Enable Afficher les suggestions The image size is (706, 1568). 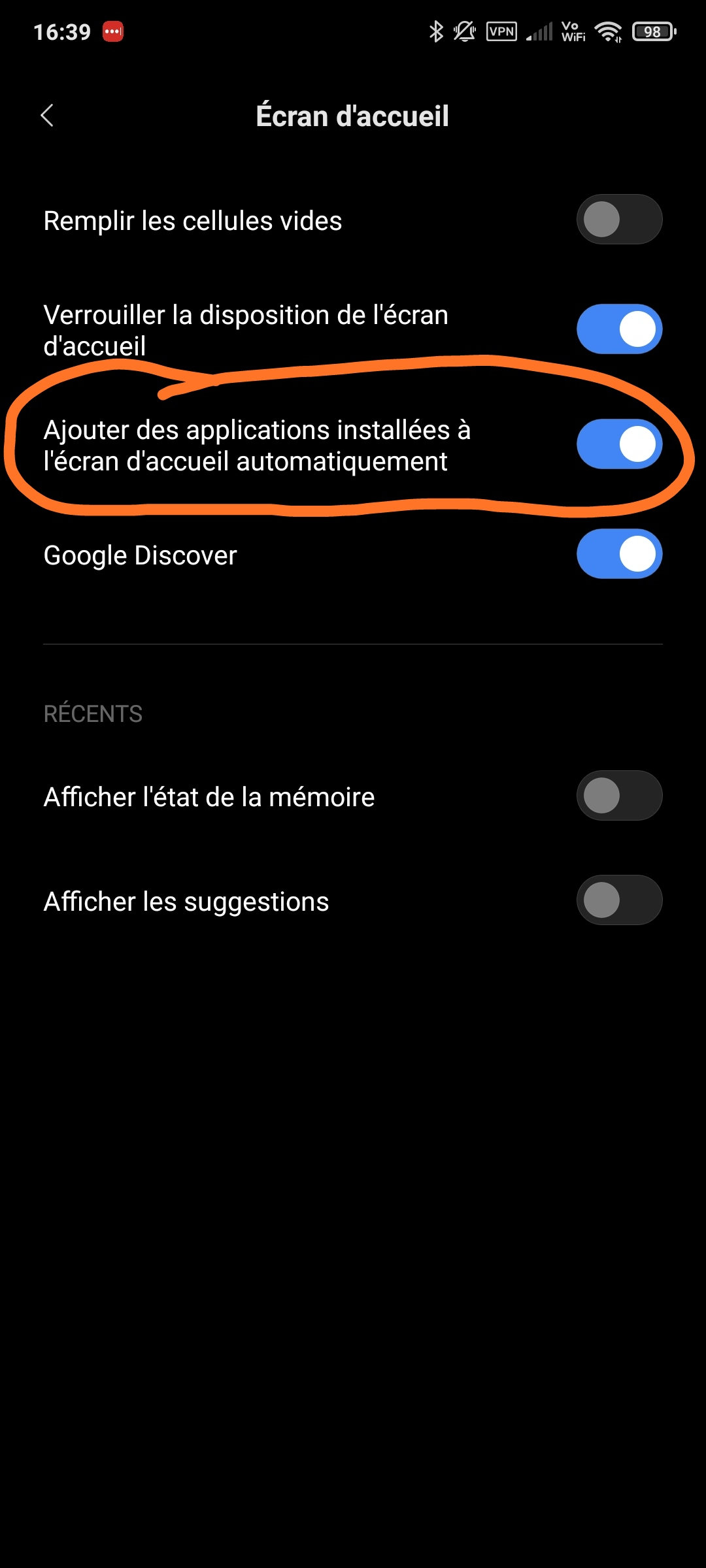pos(619,900)
